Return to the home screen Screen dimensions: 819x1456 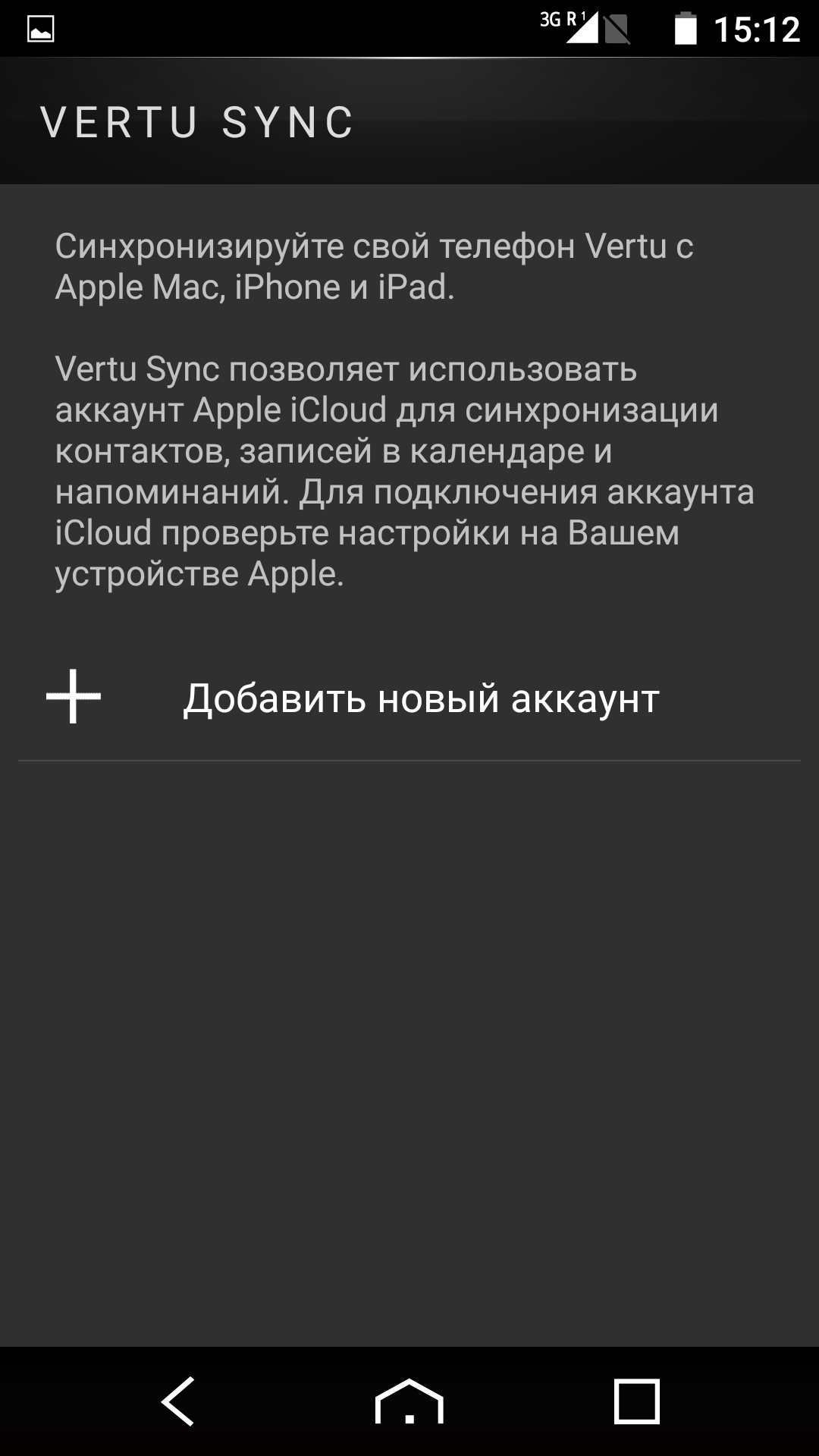coord(409,1401)
